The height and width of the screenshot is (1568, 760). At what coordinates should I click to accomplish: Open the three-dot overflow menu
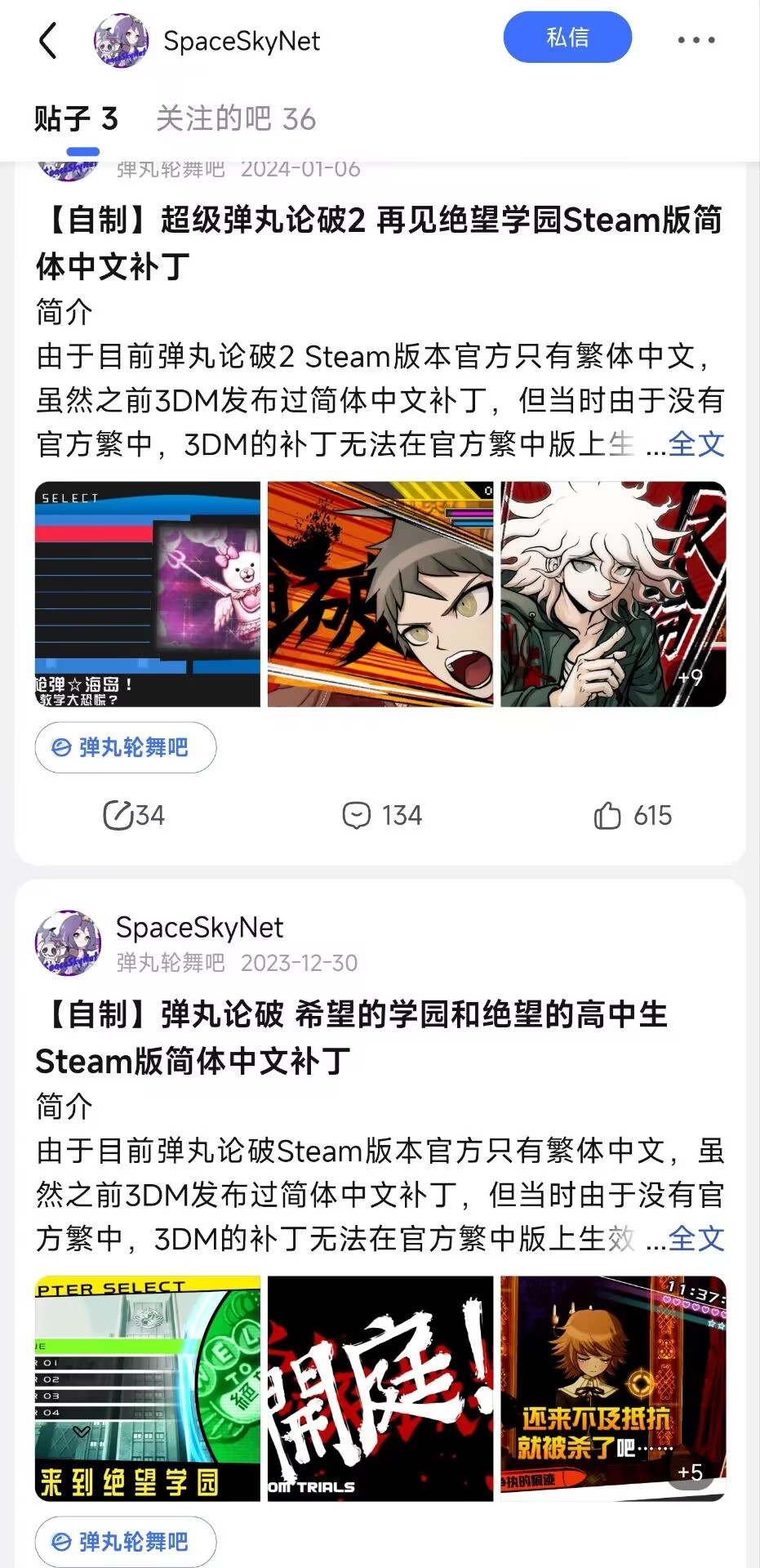[x=696, y=40]
